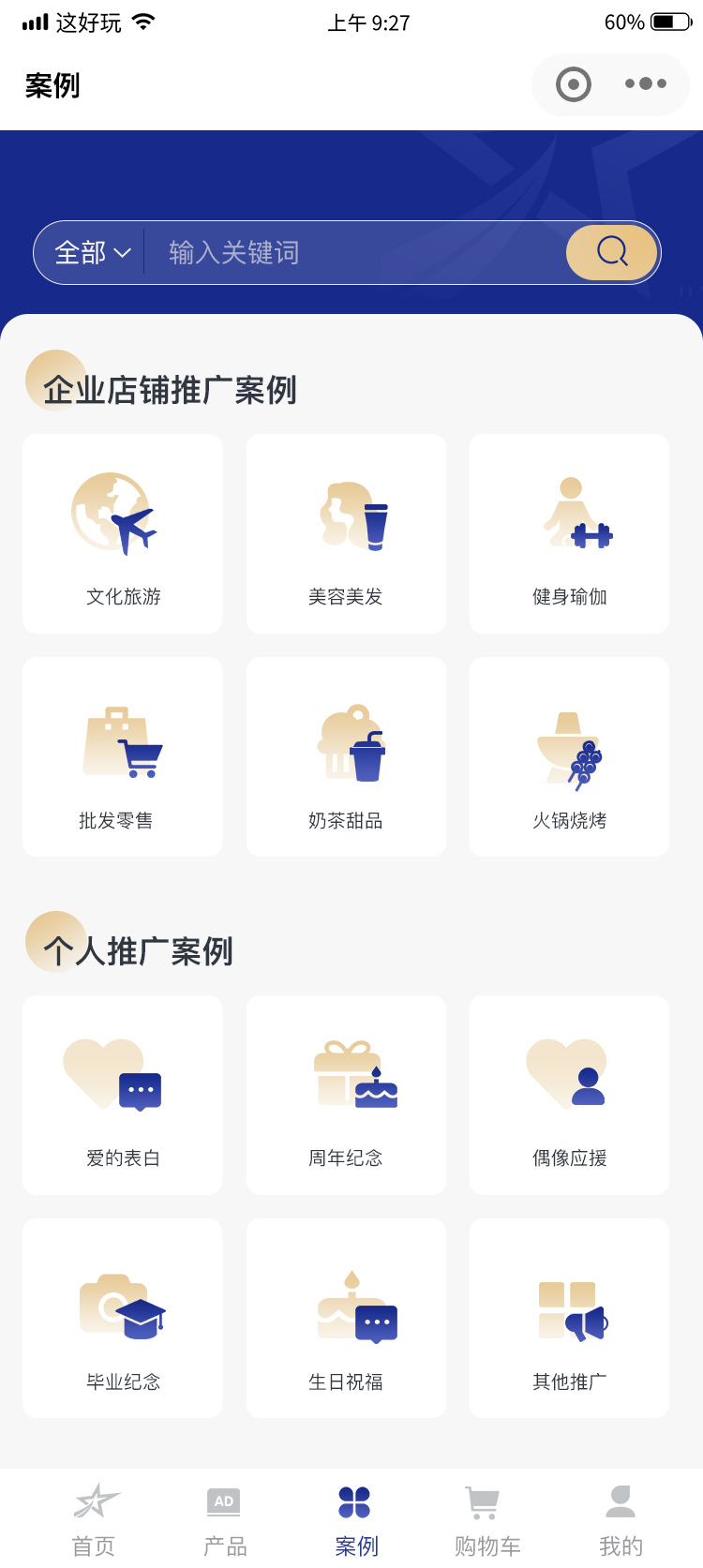Close the mini program via circle icon

point(574,84)
